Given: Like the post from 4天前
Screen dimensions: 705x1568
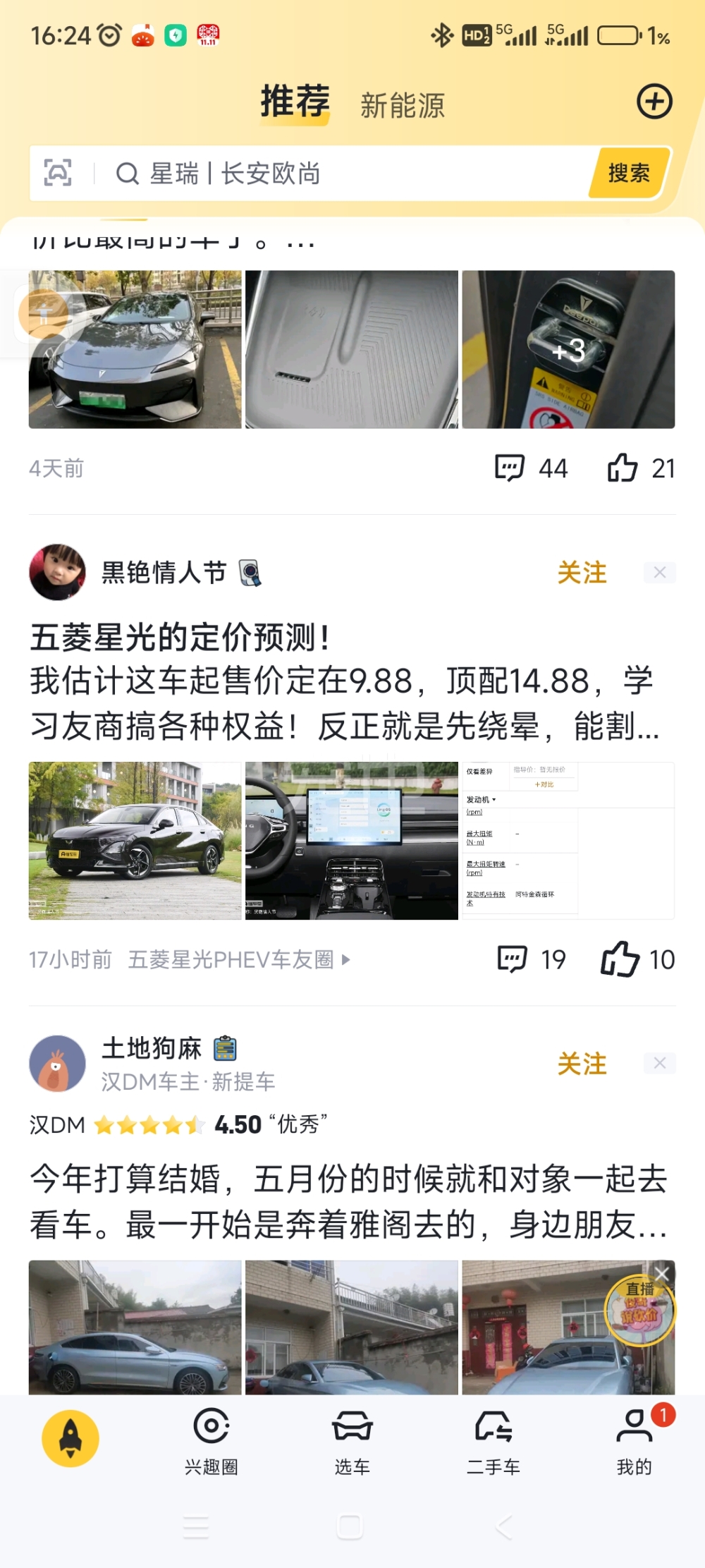Looking at the screenshot, I should tap(640, 468).
